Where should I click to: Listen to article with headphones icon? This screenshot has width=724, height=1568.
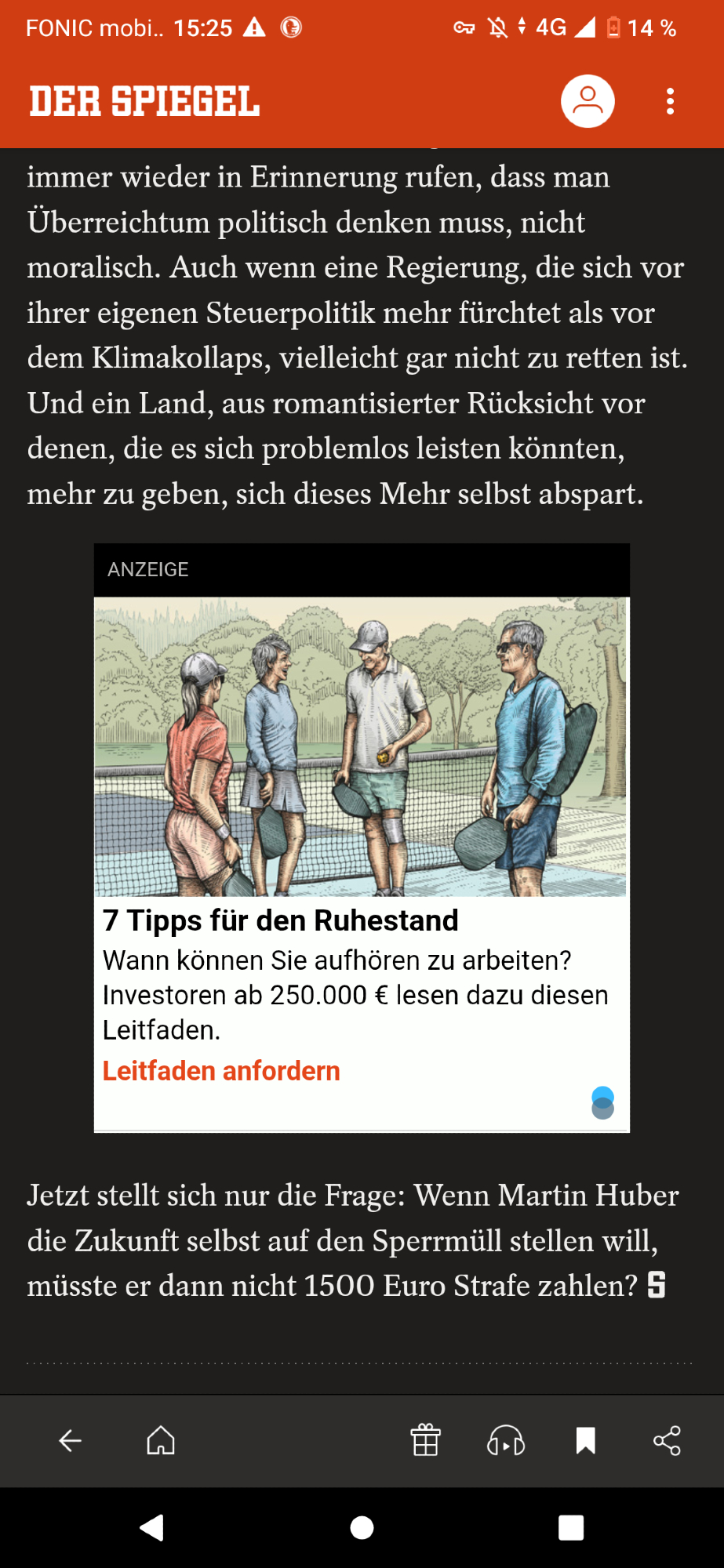[506, 1441]
